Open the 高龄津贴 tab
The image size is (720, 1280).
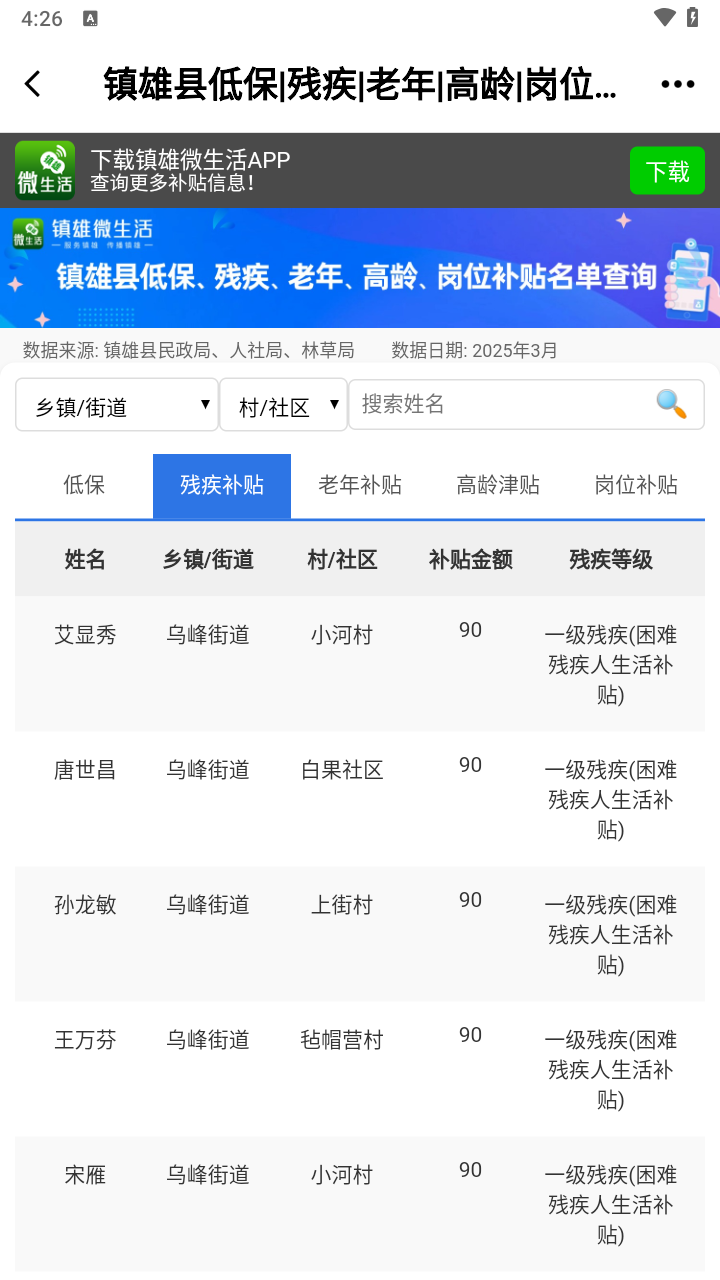point(498,486)
